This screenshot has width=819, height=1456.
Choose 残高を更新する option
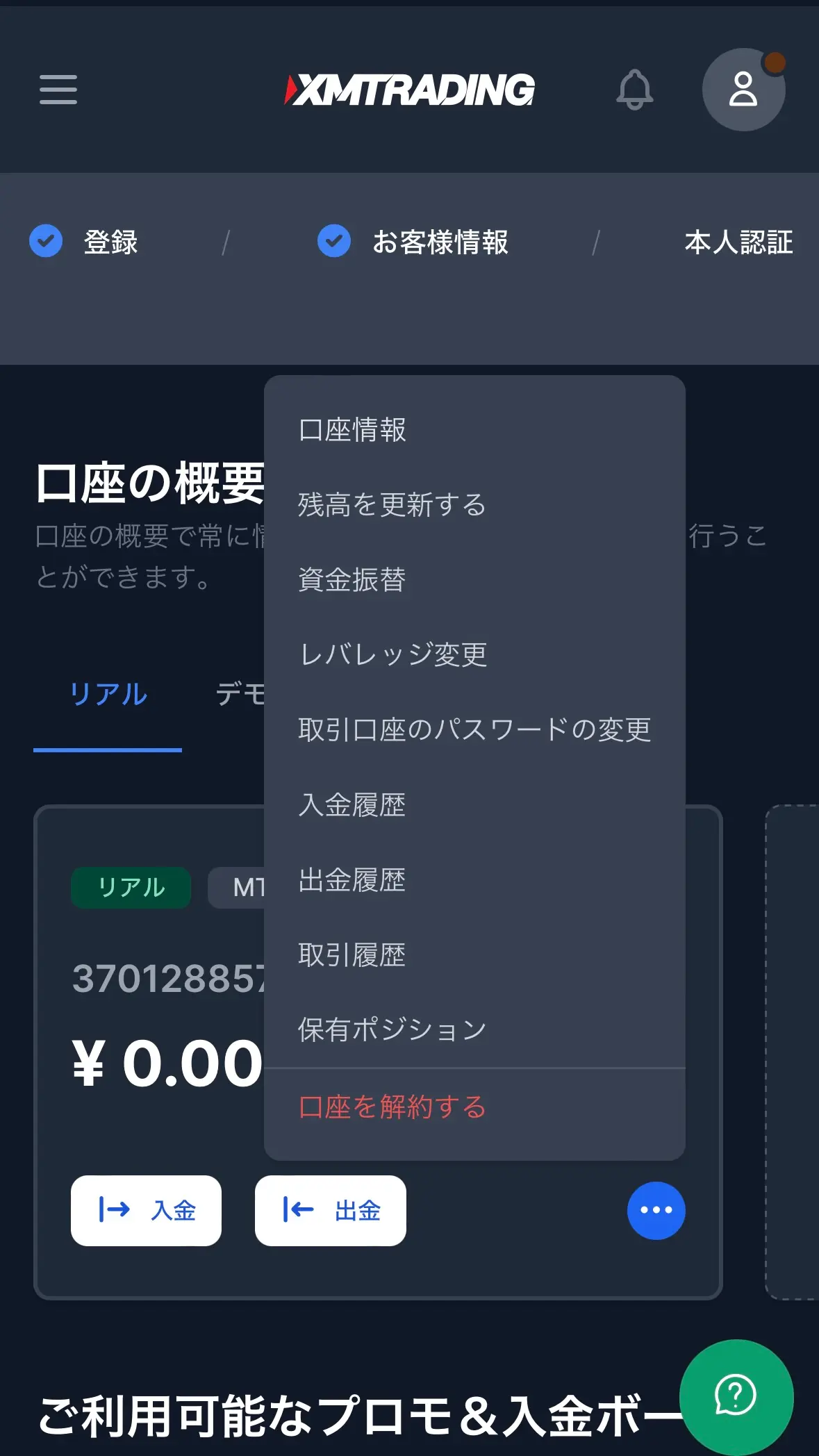392,505
